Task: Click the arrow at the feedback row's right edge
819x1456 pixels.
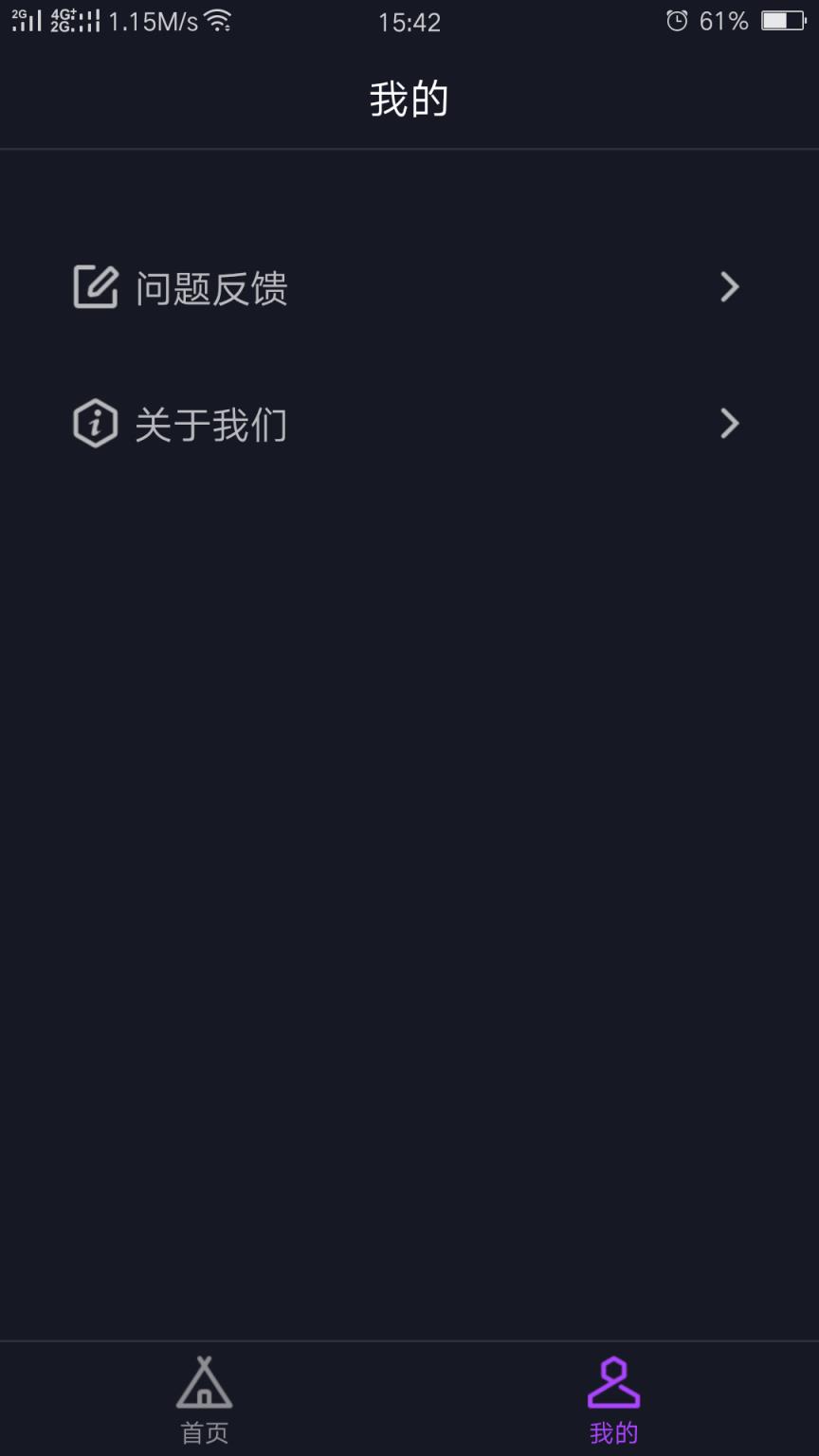Action: coord(728,287)
